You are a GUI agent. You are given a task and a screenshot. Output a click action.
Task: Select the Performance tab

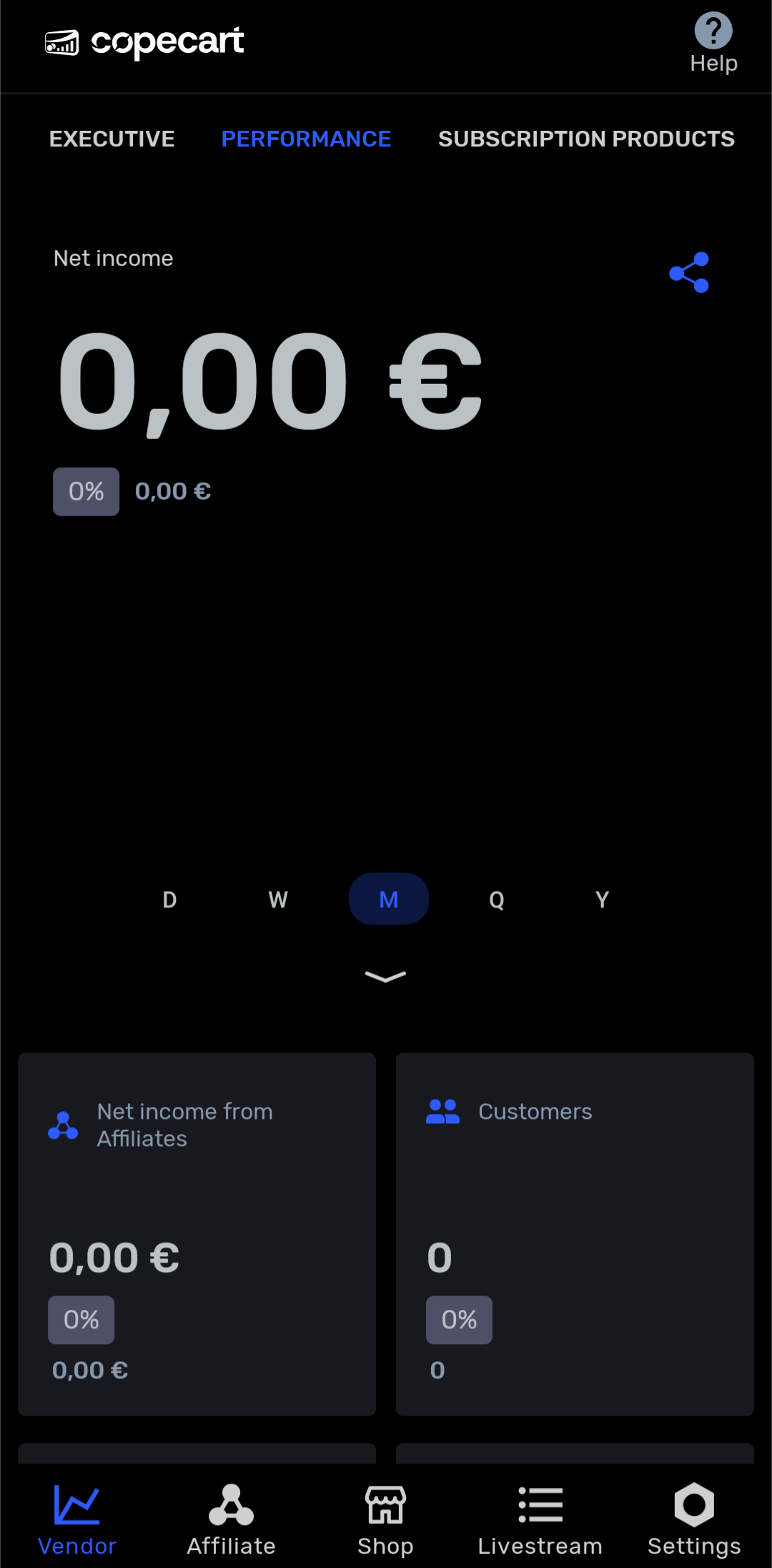point(306,139)
